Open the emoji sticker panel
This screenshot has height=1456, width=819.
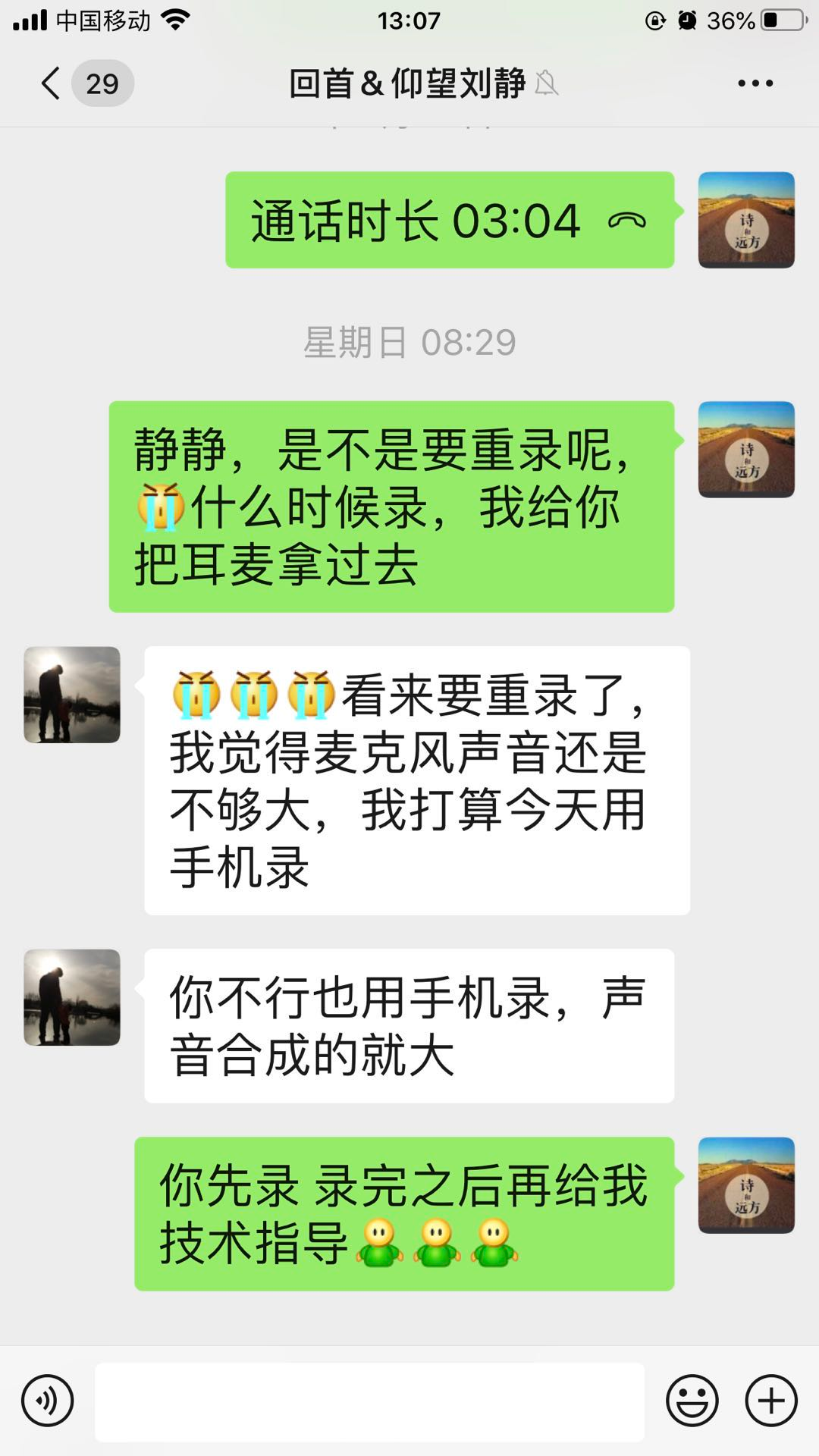click(692, 1401)
